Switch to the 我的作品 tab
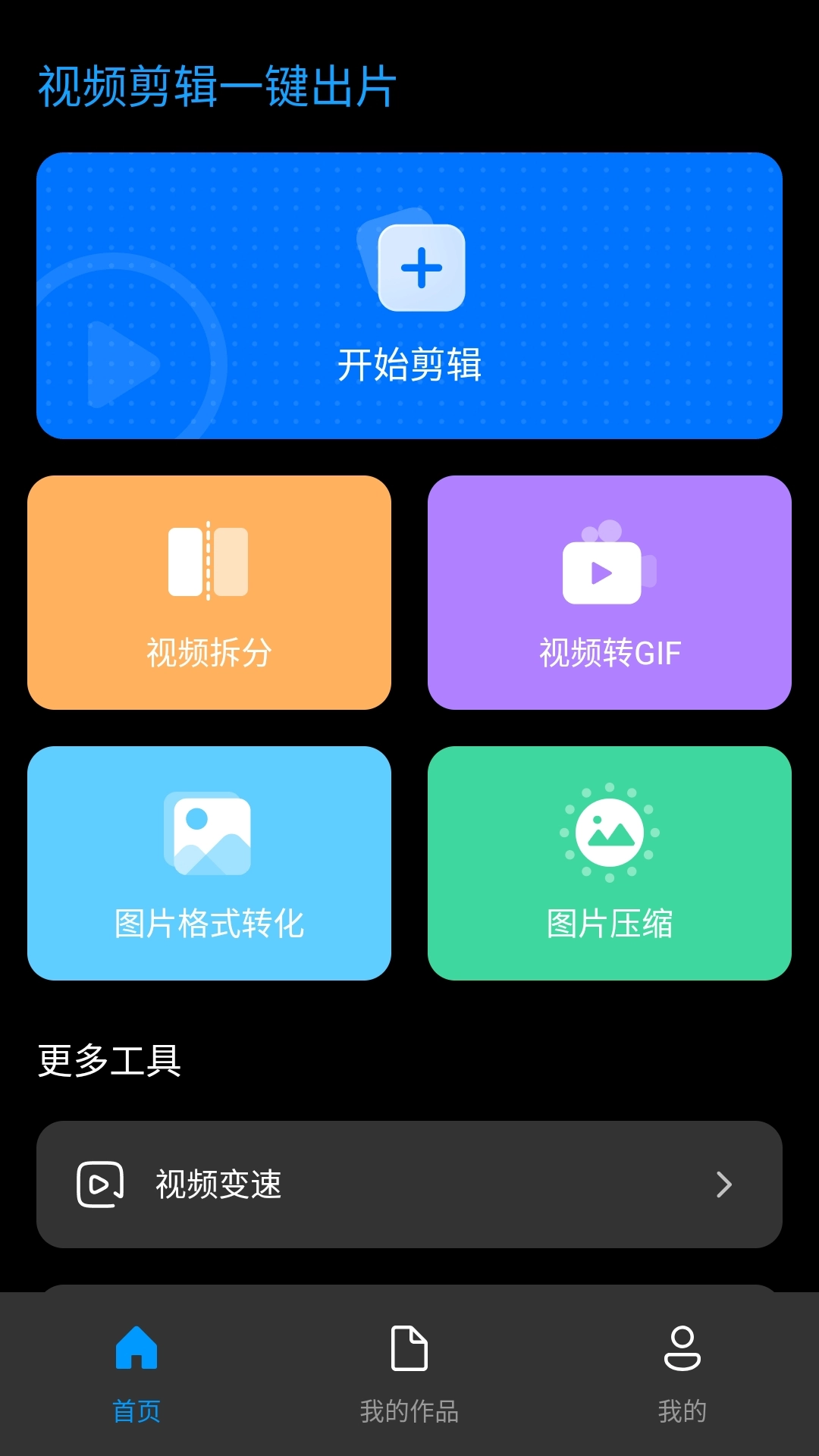 pos(409,1380)
